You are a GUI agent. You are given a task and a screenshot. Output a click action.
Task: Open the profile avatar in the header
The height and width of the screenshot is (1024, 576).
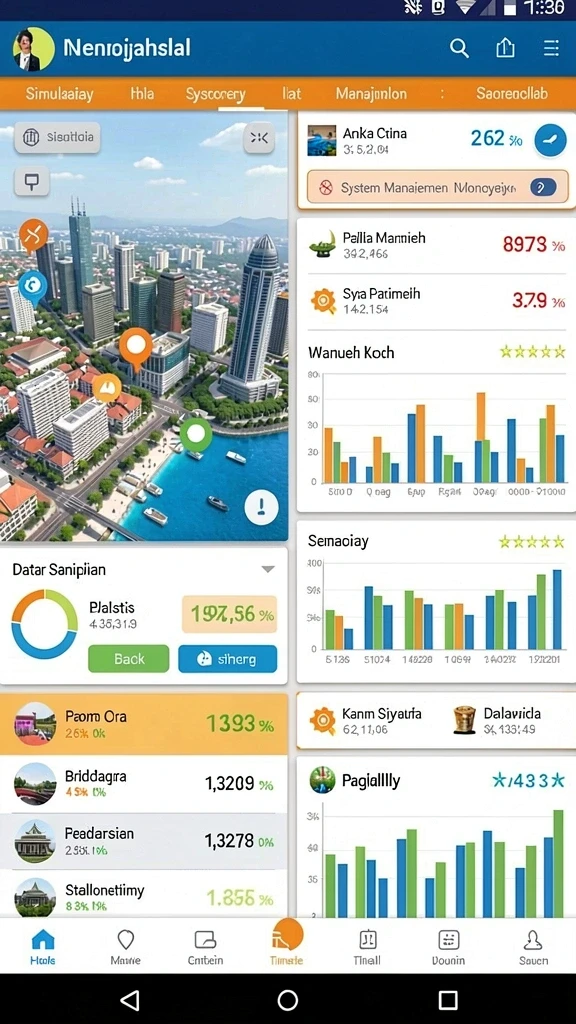pyautogui.click(x=33, y=49)
